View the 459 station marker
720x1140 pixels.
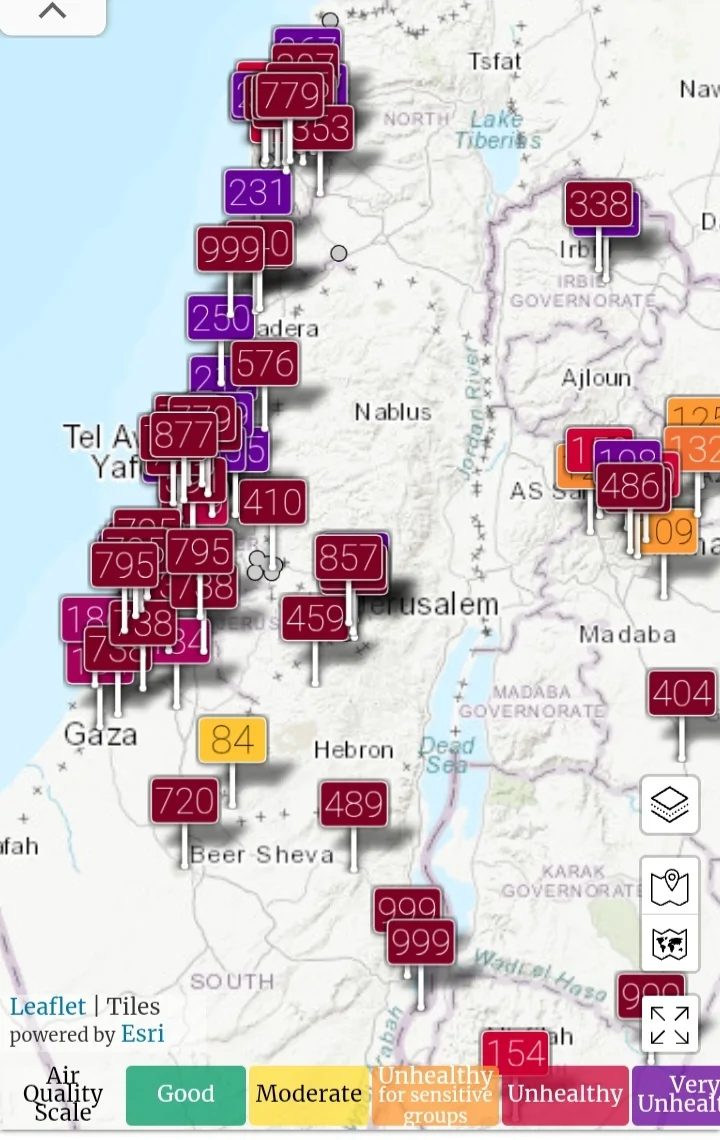coord(315,620)
